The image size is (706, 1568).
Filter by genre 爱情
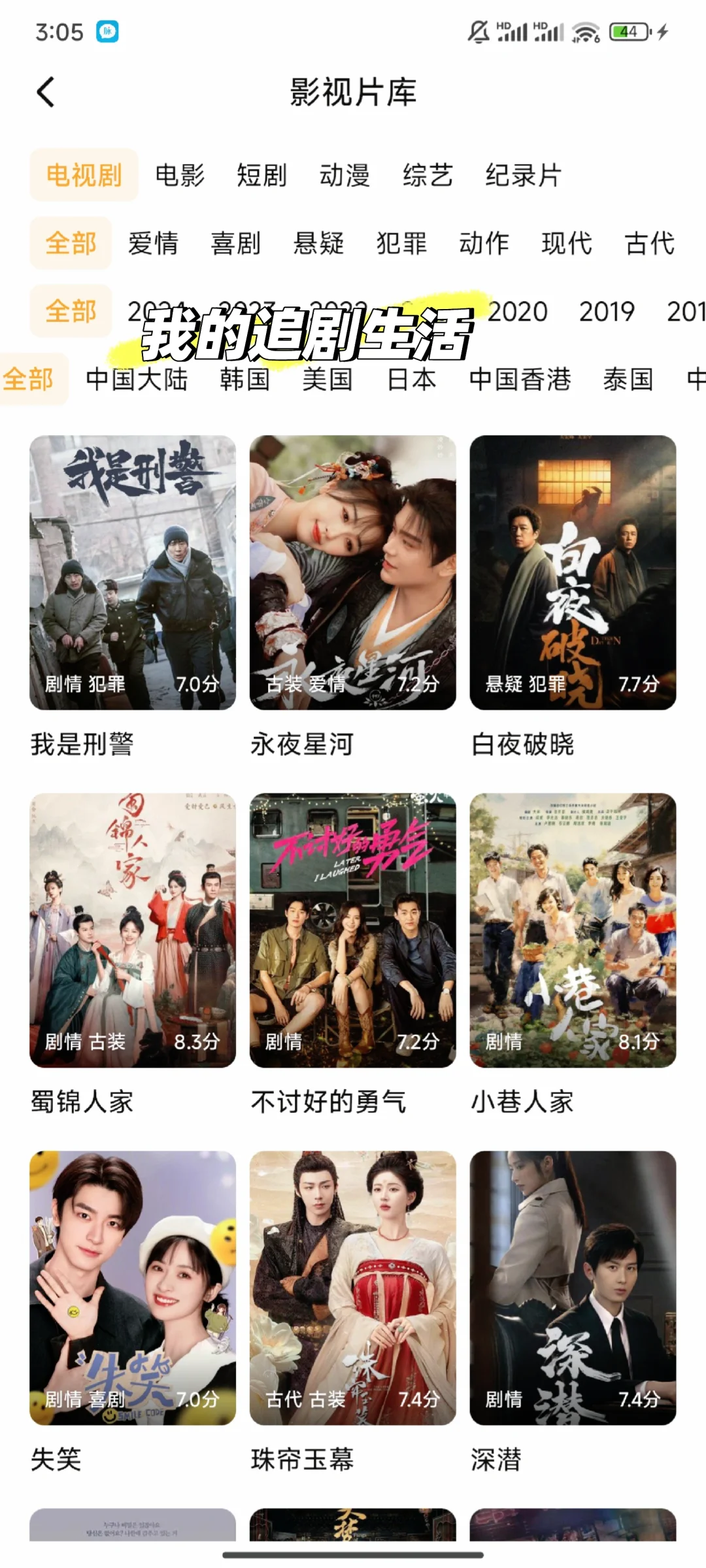(x=153, y=244)
